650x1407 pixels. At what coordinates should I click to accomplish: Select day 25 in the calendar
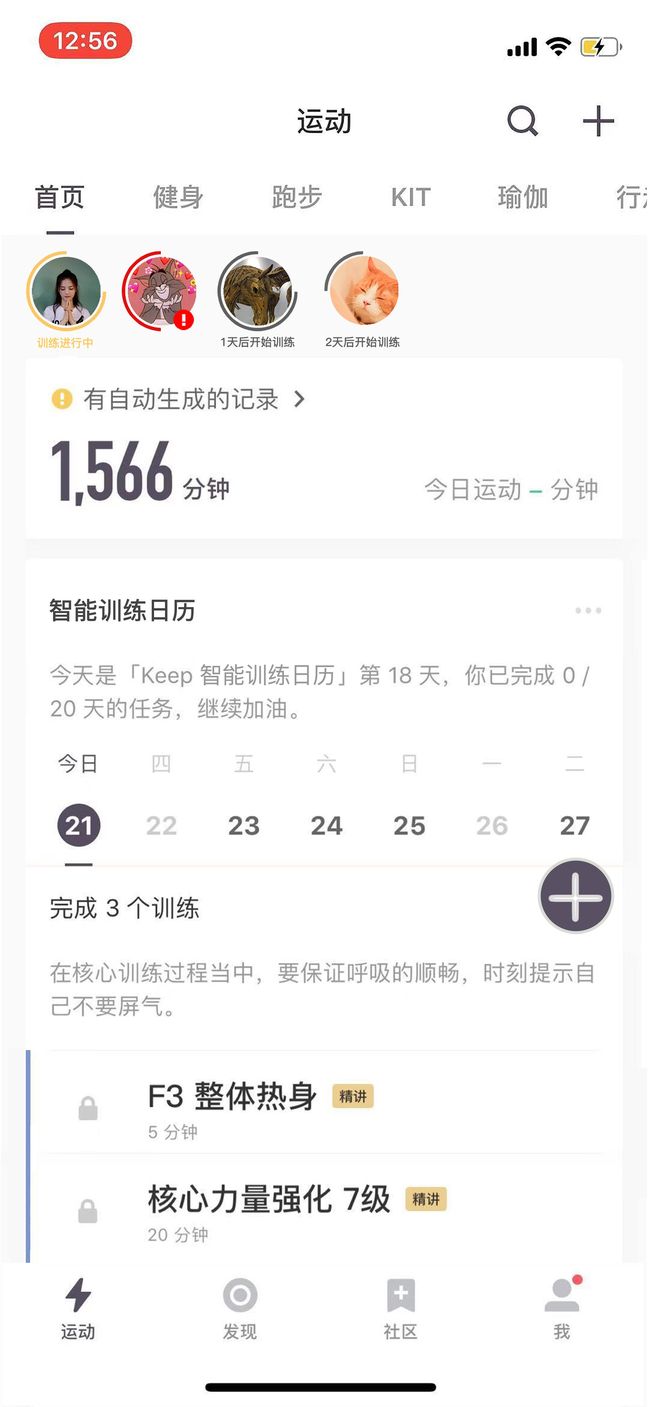point(409,826)
